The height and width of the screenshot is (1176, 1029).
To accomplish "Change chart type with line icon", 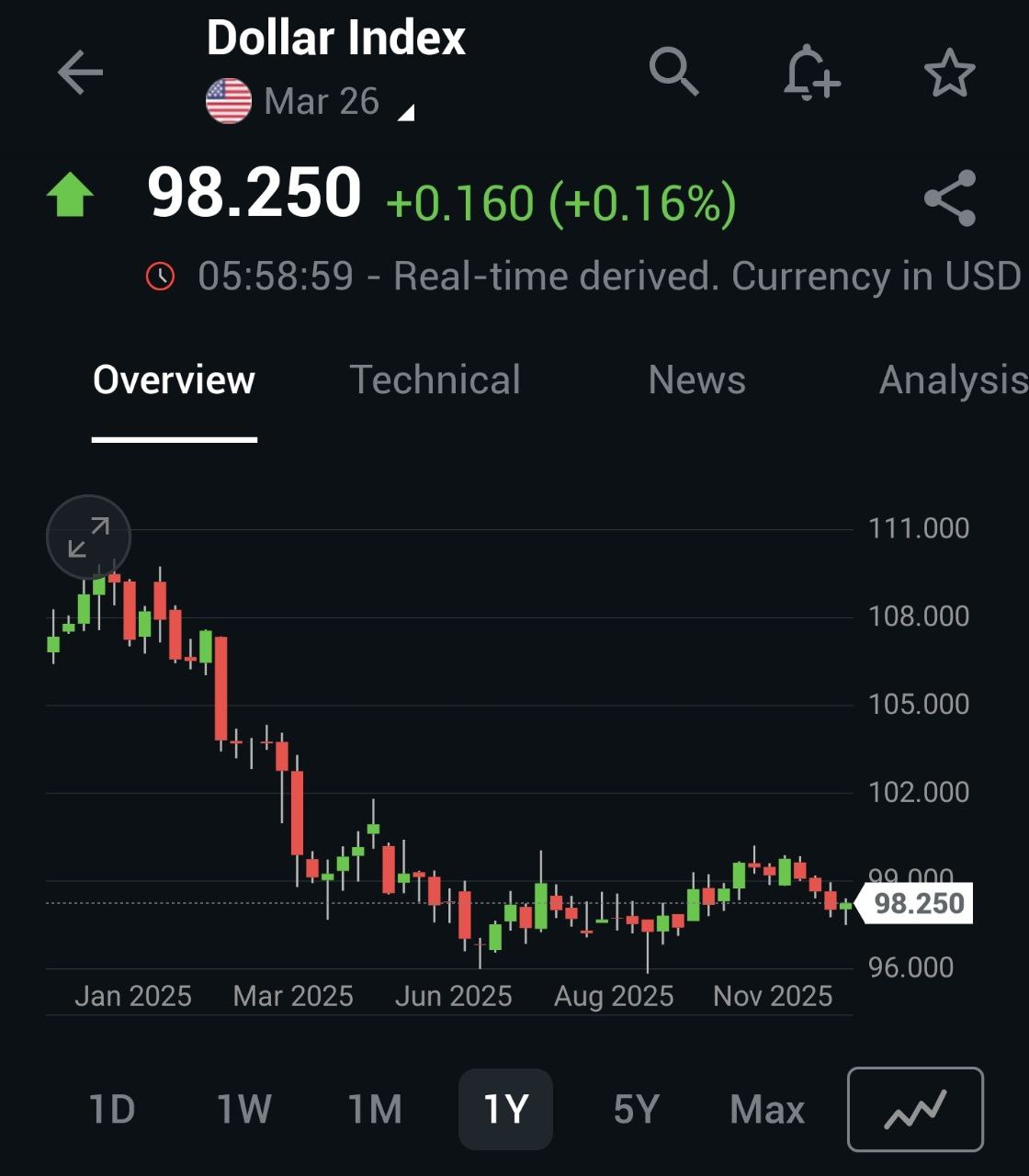I will [x=915, y=1109].
